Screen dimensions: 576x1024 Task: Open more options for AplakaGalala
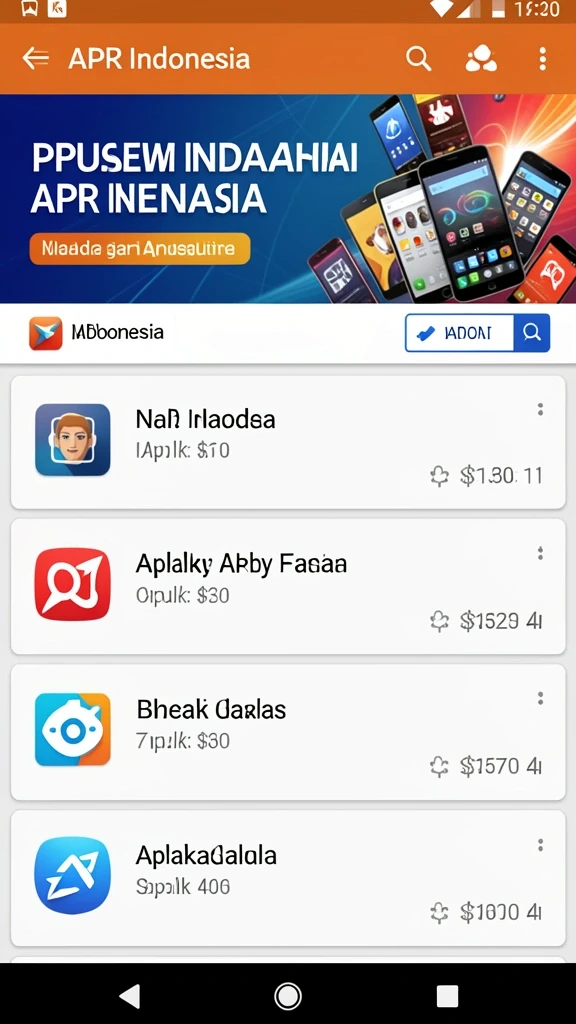[x=540, y=845]
